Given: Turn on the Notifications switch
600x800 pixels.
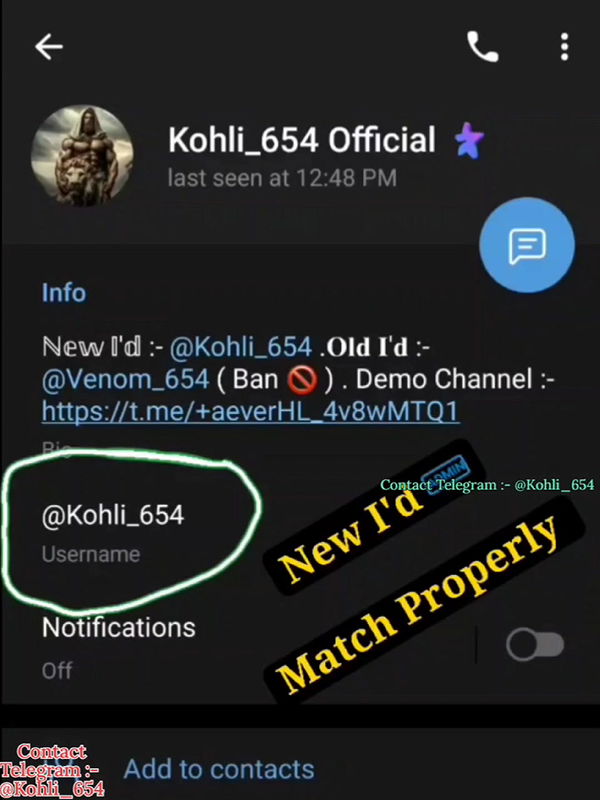Looking at the screenshot, I should point(534,645).
